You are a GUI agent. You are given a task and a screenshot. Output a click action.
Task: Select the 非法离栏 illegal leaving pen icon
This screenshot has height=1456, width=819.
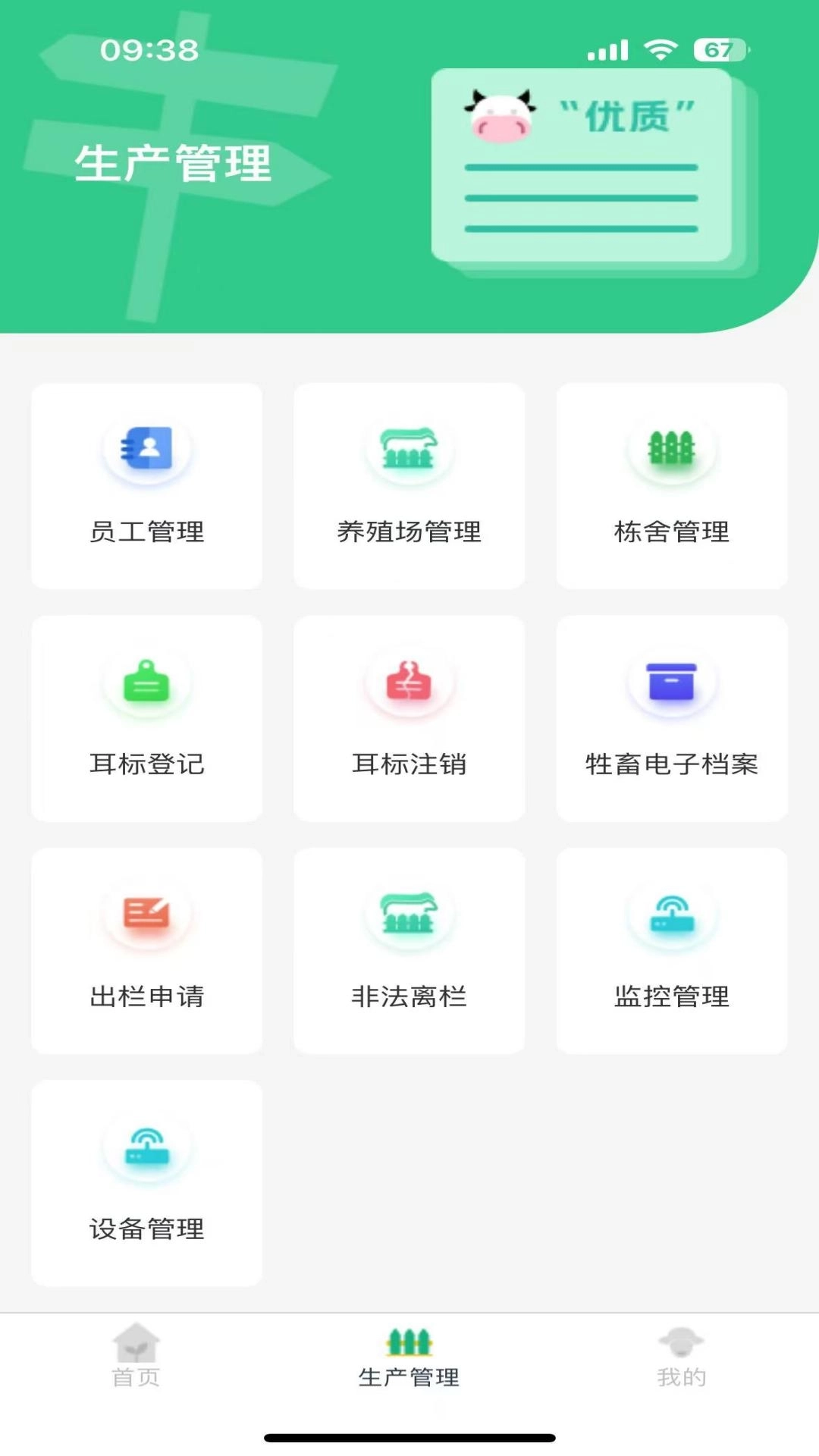tap(409, 915)
